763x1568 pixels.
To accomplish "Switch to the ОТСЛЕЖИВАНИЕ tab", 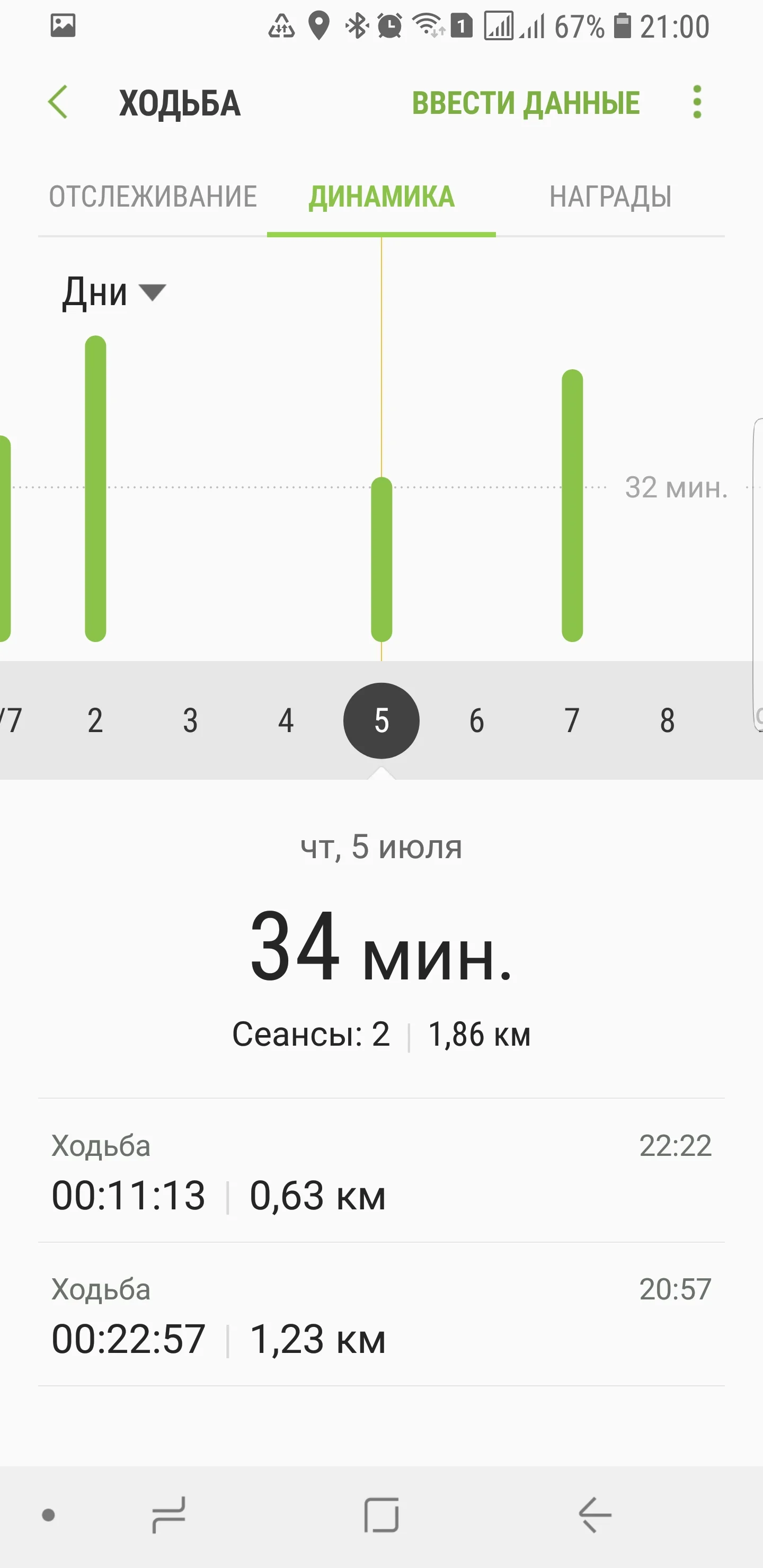I will tap(153, 197).
